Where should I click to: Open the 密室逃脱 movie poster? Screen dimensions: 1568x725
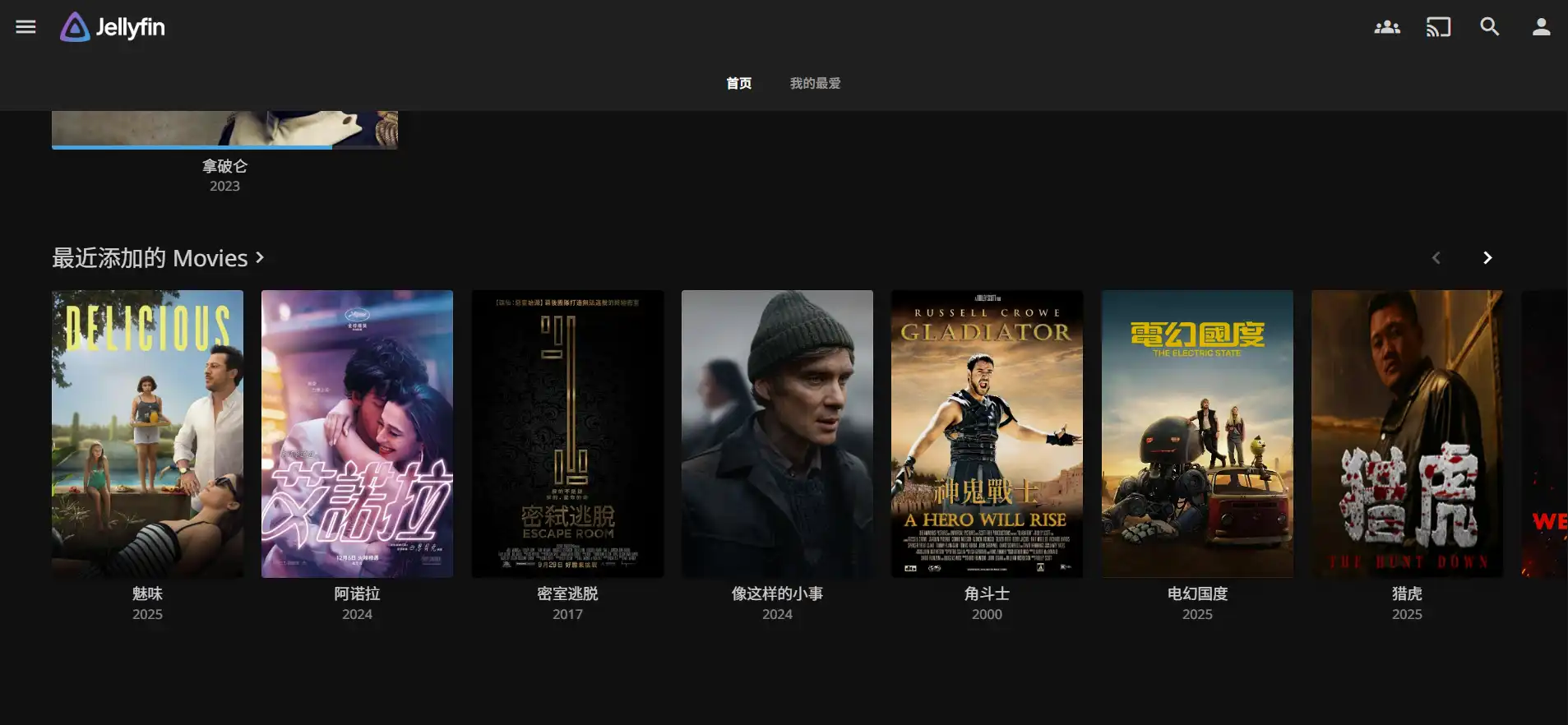(x=567, y=433)
